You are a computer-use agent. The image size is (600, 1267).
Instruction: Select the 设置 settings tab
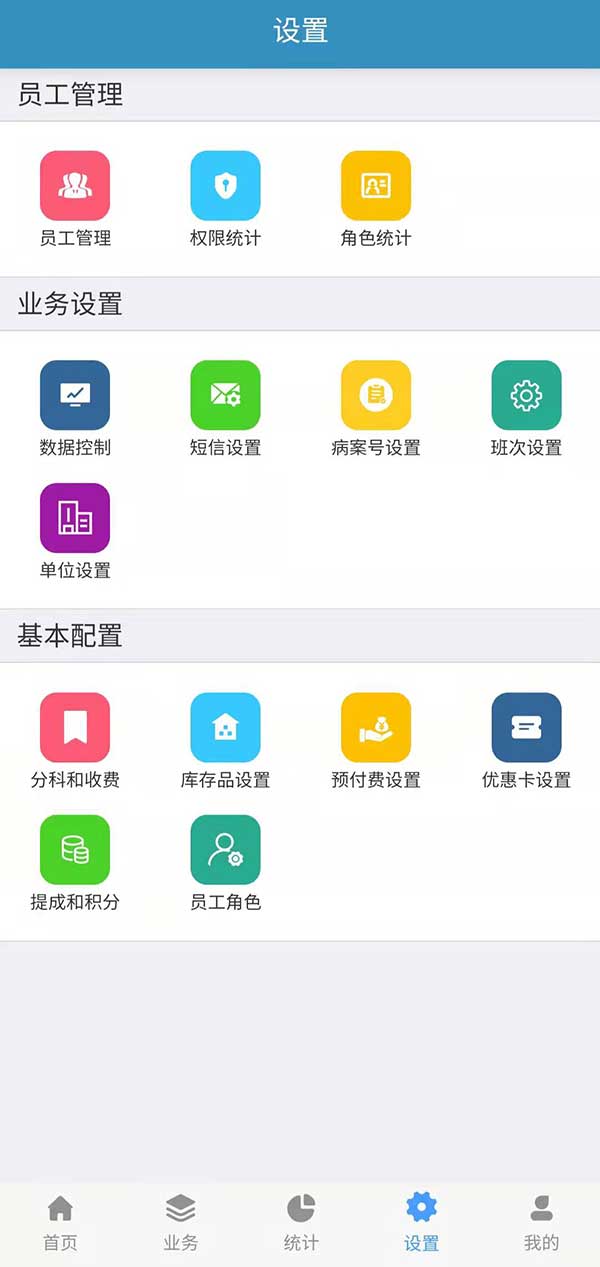click(x=421, y=1223)
